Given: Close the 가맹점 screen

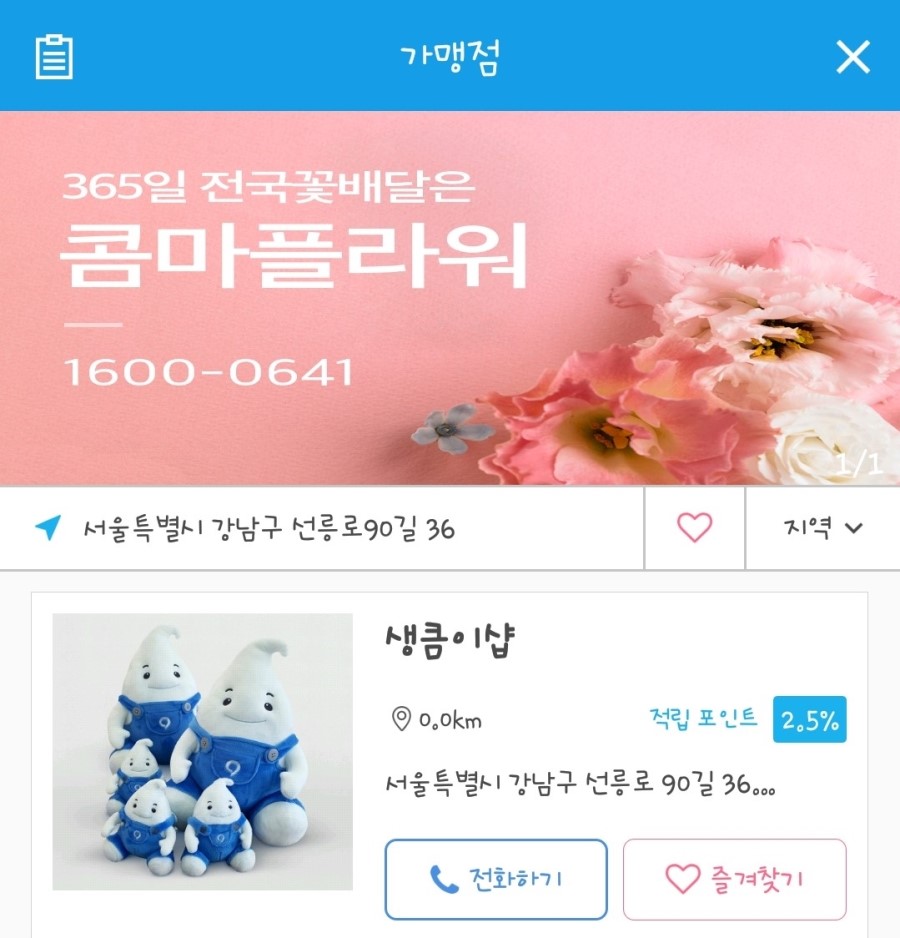Looking at the screenshot, I should pyautogui.click(x=852, y=56).
